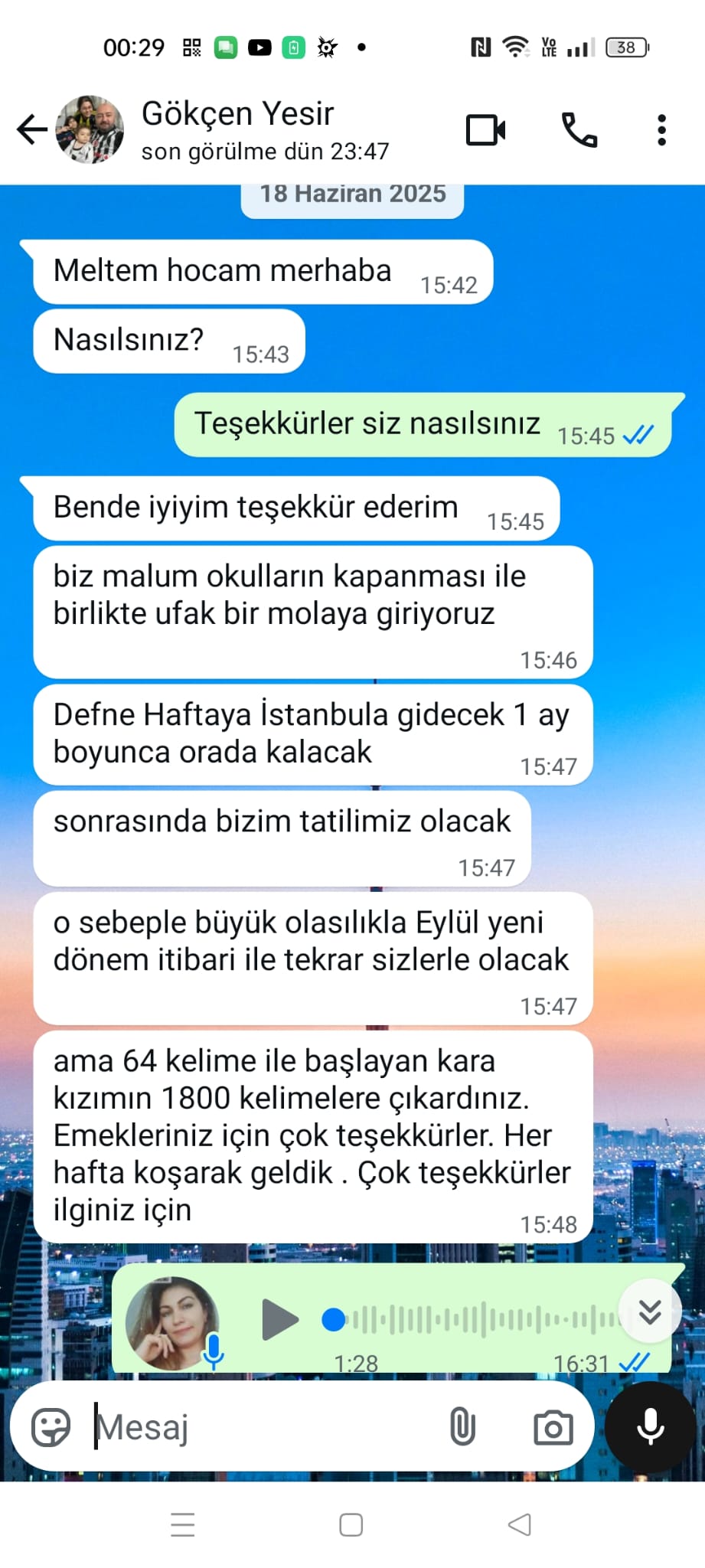Image resolution: width=705 pixels, height=1568 pixels.
Task: Jump to the latest messages
Action: tap(650, 1312)
